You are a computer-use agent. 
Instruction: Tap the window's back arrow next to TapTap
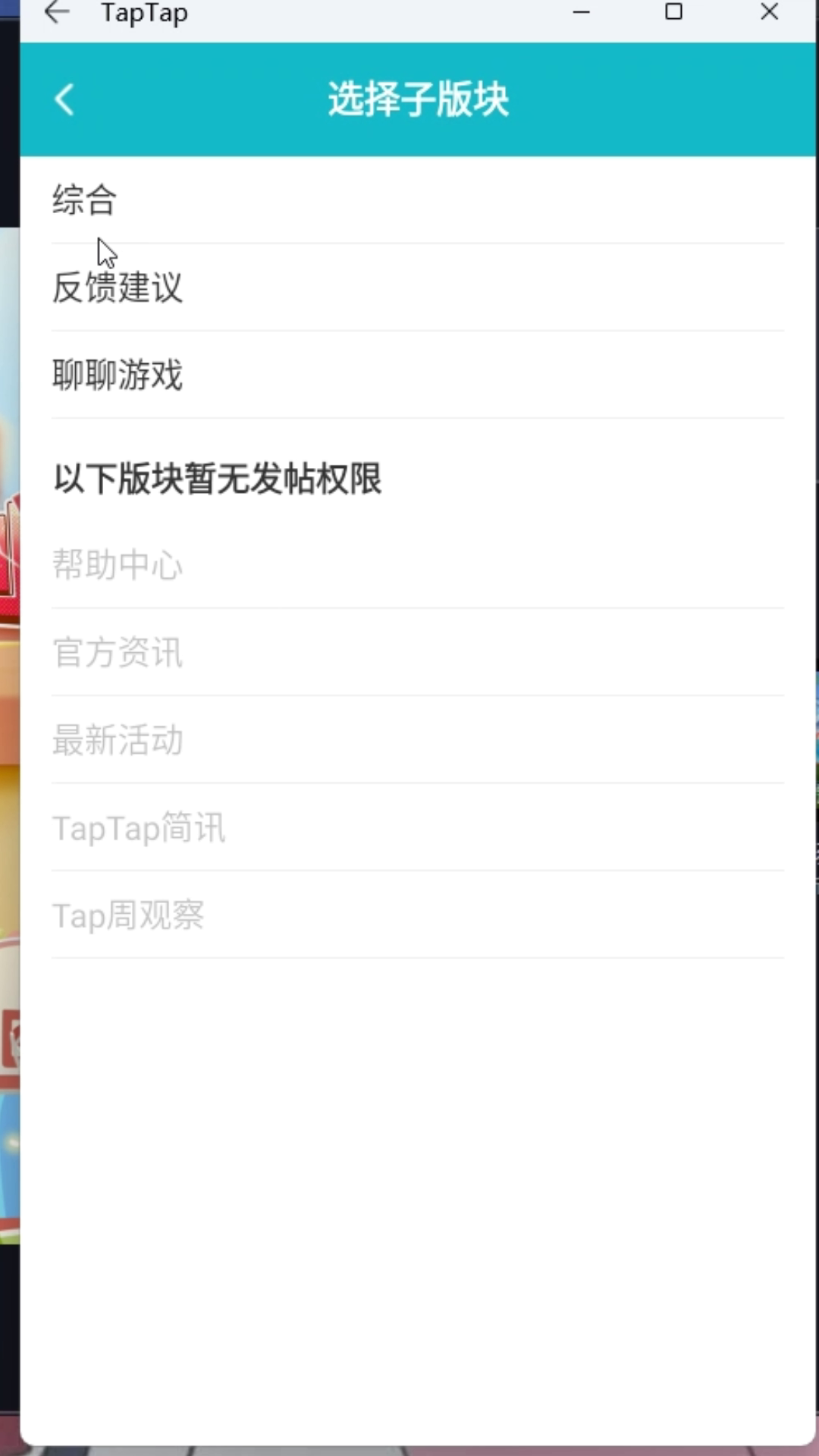[58, 12]
